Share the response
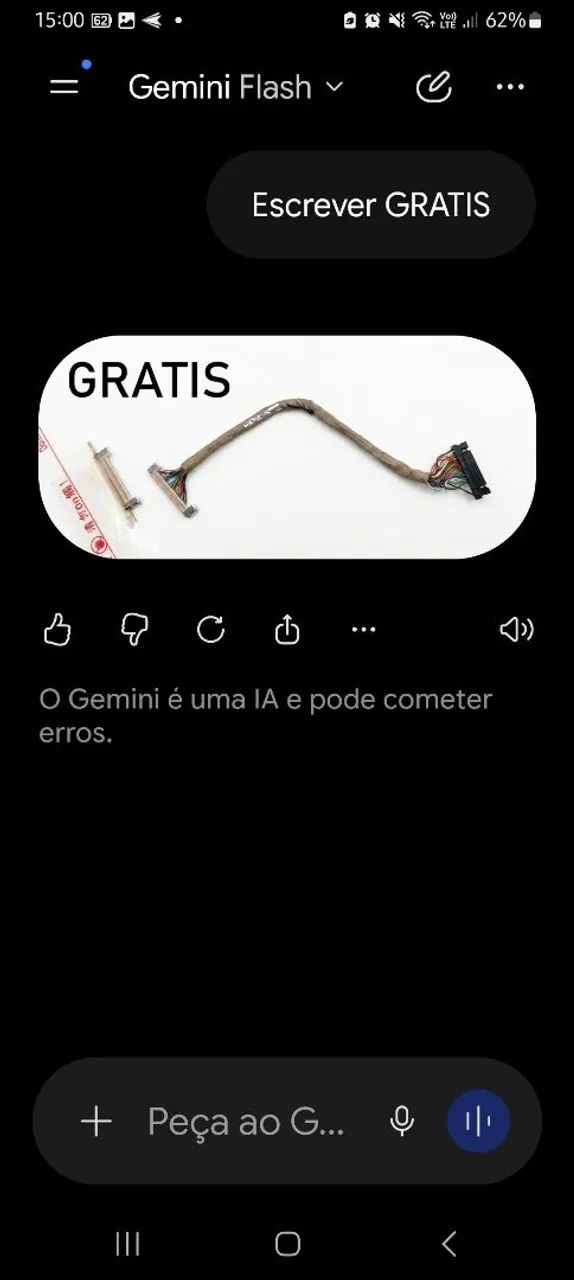The image size is (574, 1280). click(x=287, y=629)
